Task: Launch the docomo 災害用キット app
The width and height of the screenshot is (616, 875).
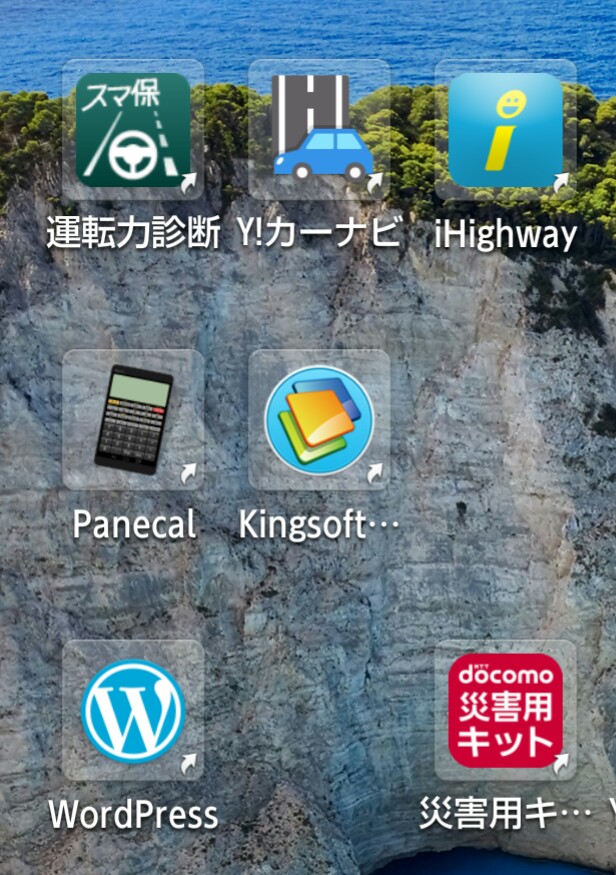Action: click(x=505, y=711)
